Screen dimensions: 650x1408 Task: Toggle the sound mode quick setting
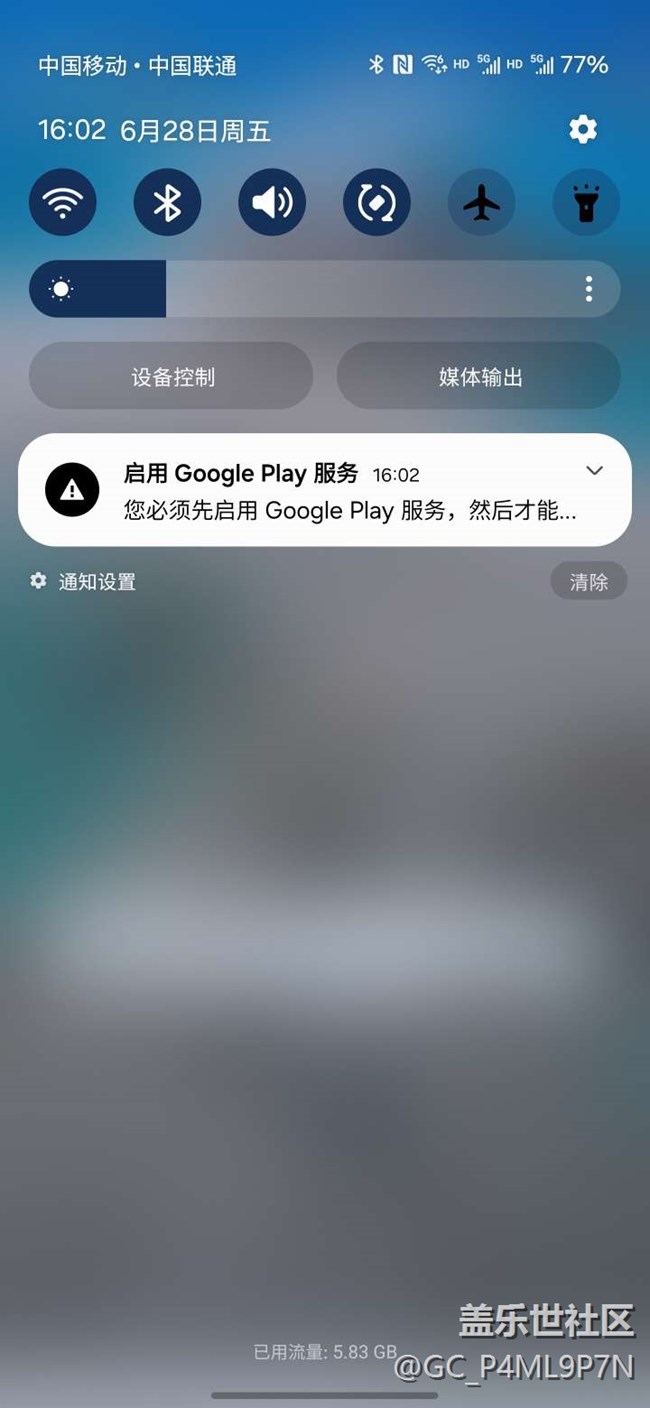(272, 202)
